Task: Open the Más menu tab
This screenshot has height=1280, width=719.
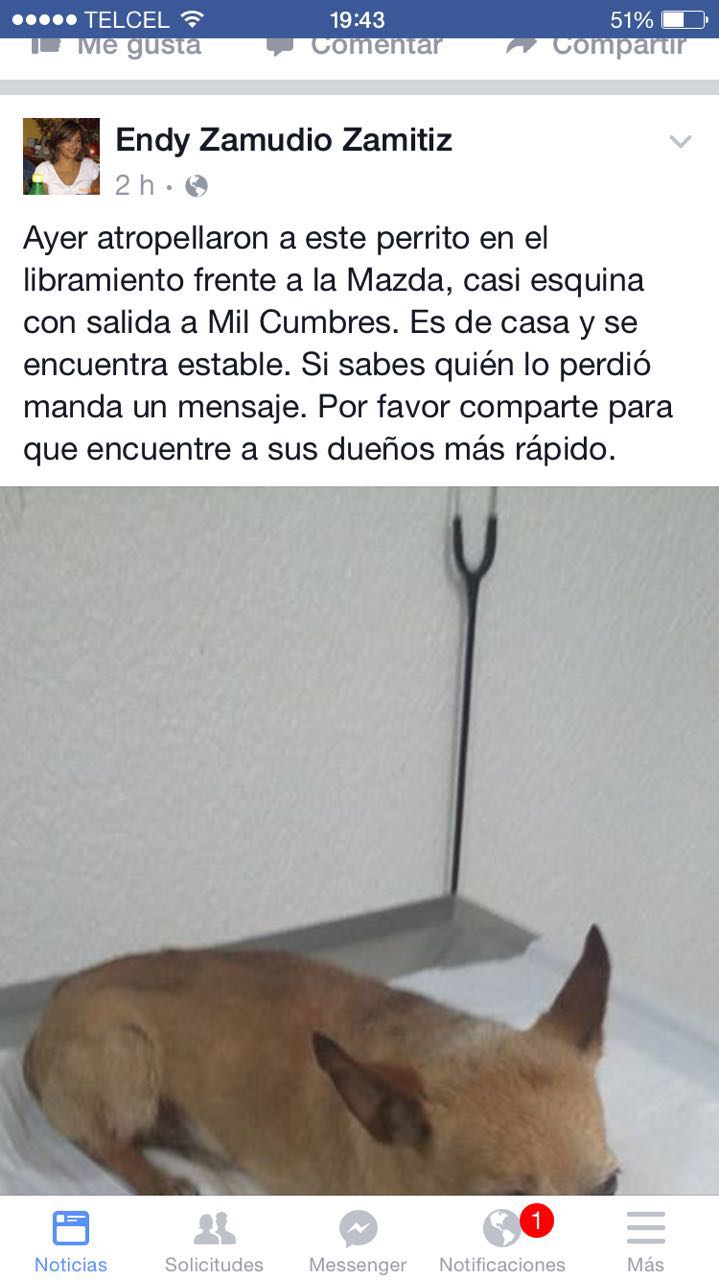Action: coord(646,1240)
